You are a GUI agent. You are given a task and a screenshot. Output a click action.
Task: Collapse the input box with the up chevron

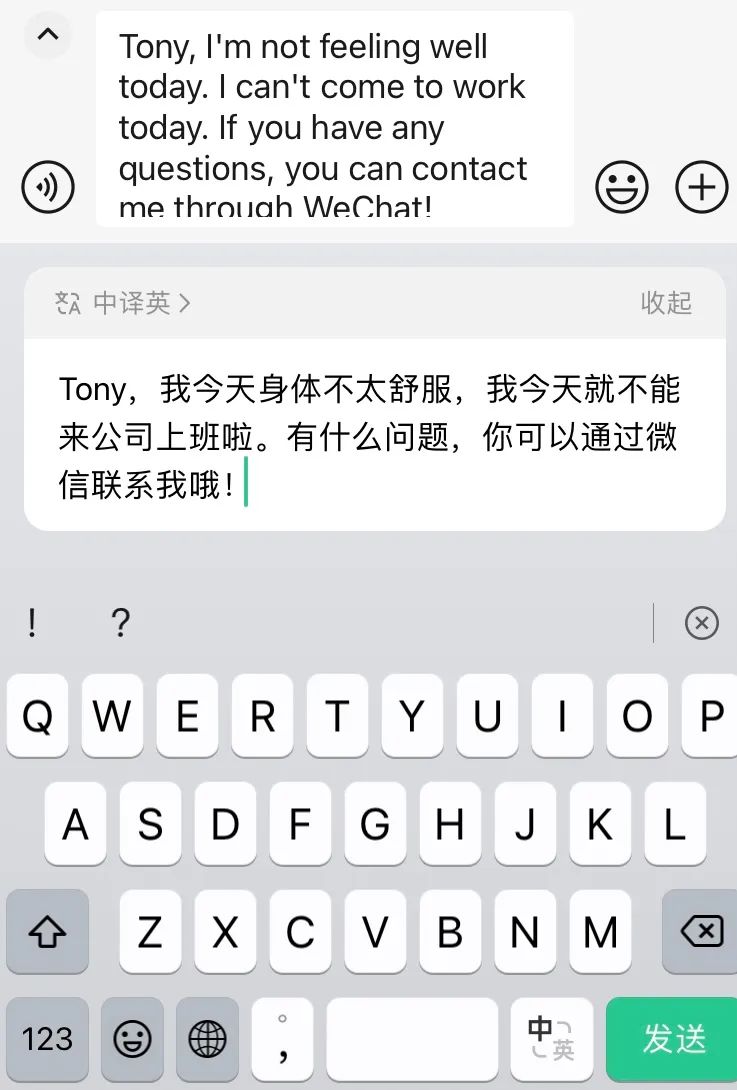click(47, 36)
